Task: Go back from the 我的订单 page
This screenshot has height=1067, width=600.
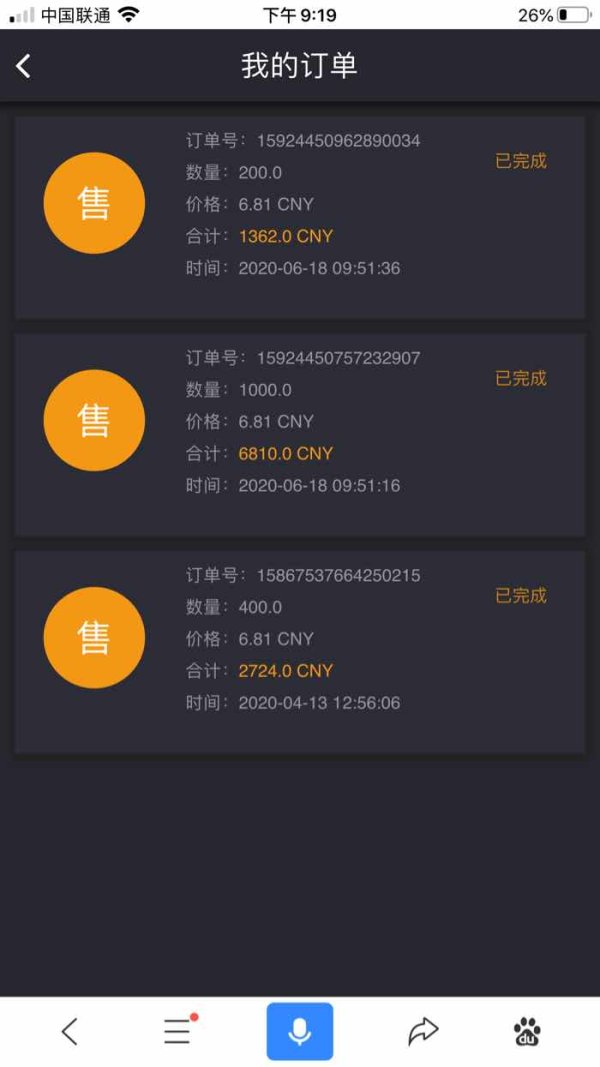Action: pos(24,66)
